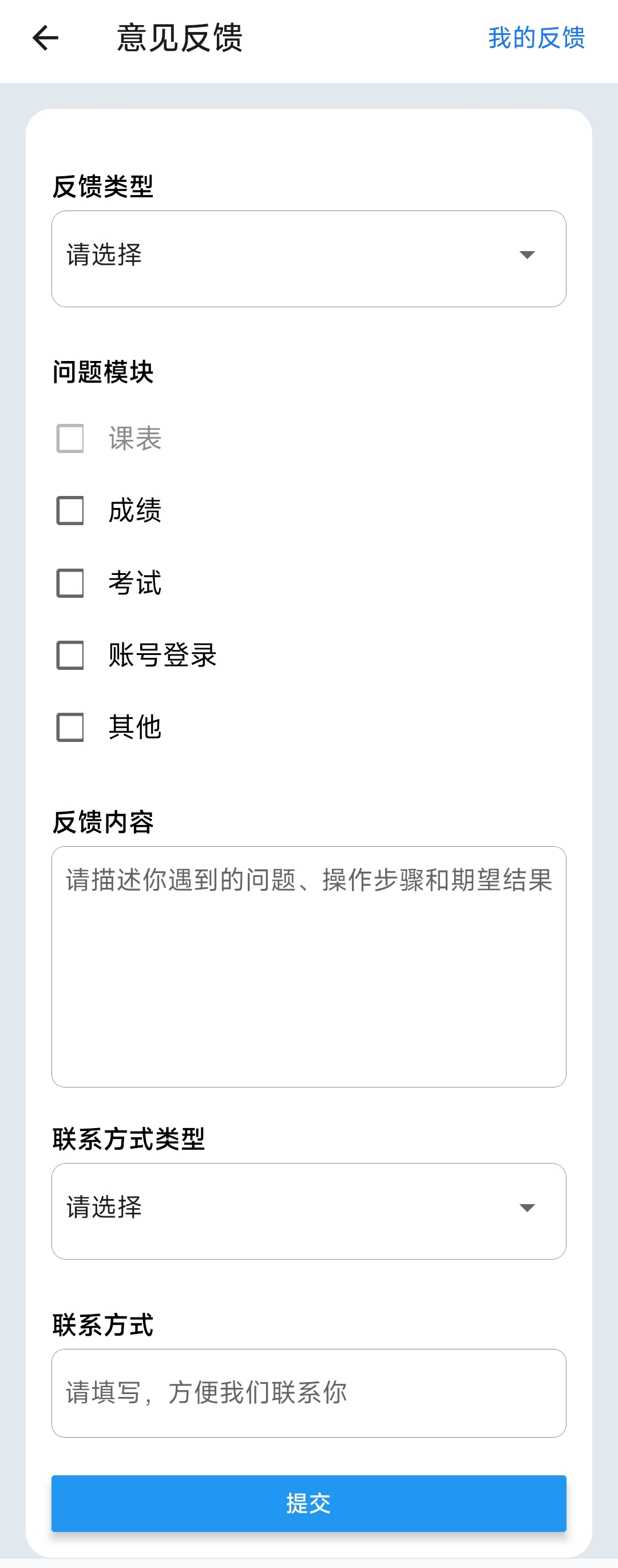The height and width of the screenshot is (1568, 618).
Task: Go back using the arrow icon
Action: 45,38
